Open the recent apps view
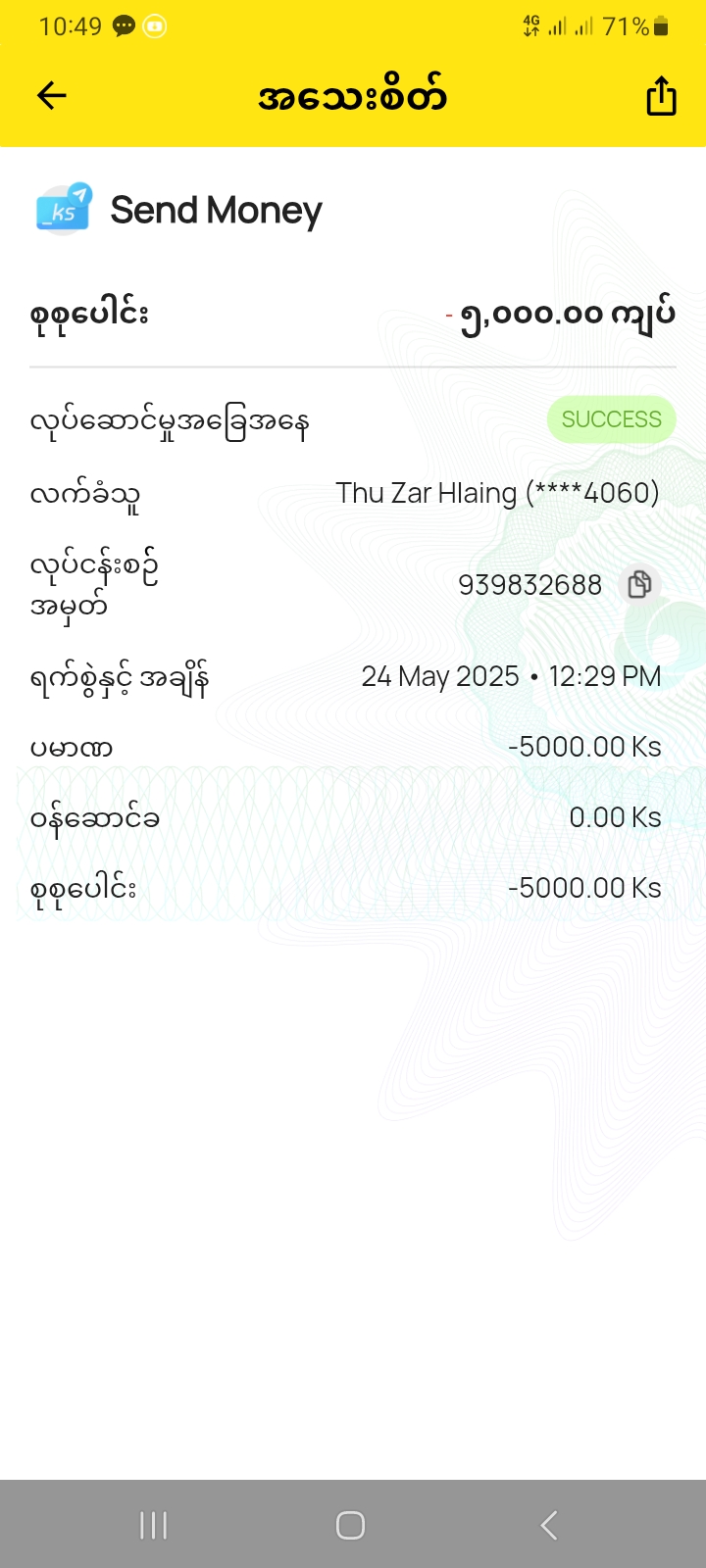Screen dimensions: 706x1568 (x=153, y=1525)
